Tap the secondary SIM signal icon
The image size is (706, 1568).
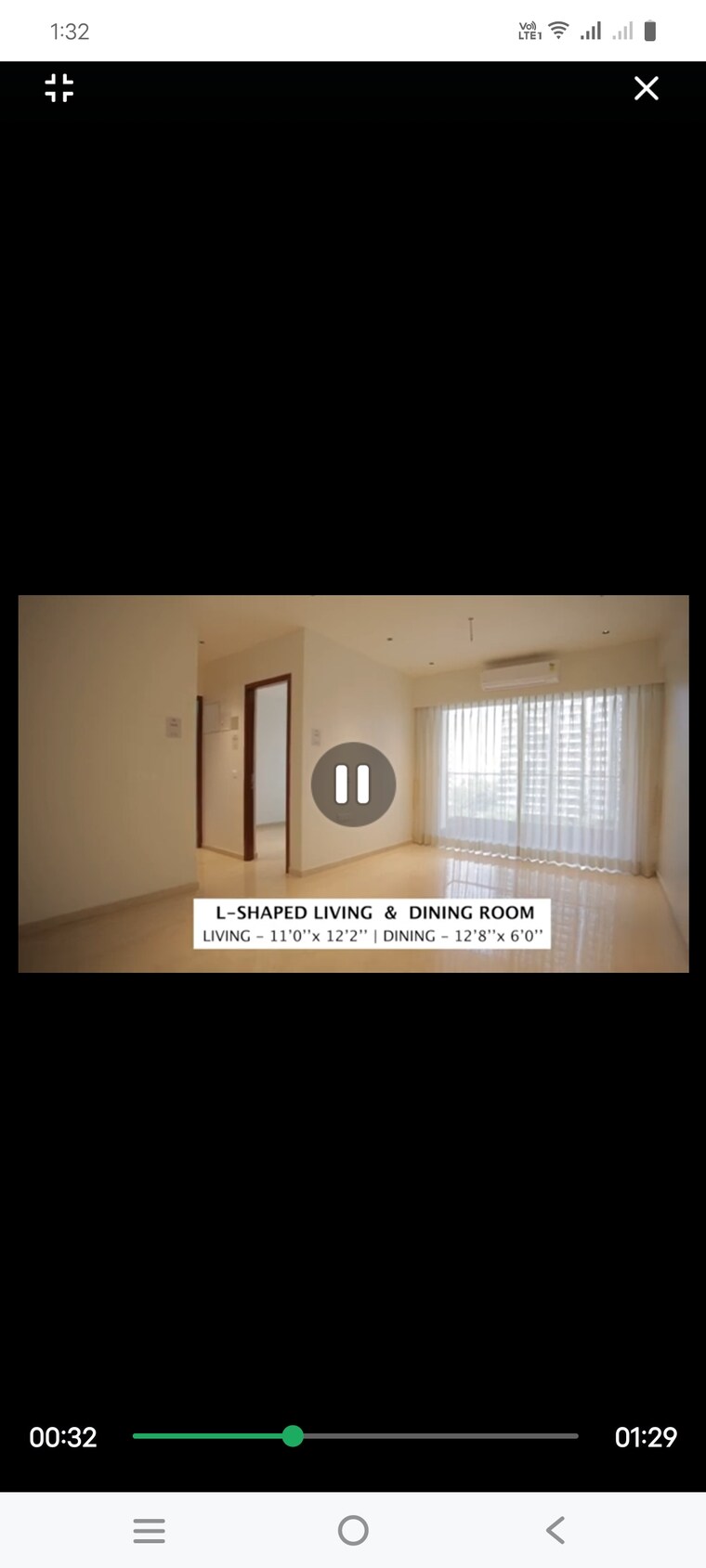pos(621,29)
